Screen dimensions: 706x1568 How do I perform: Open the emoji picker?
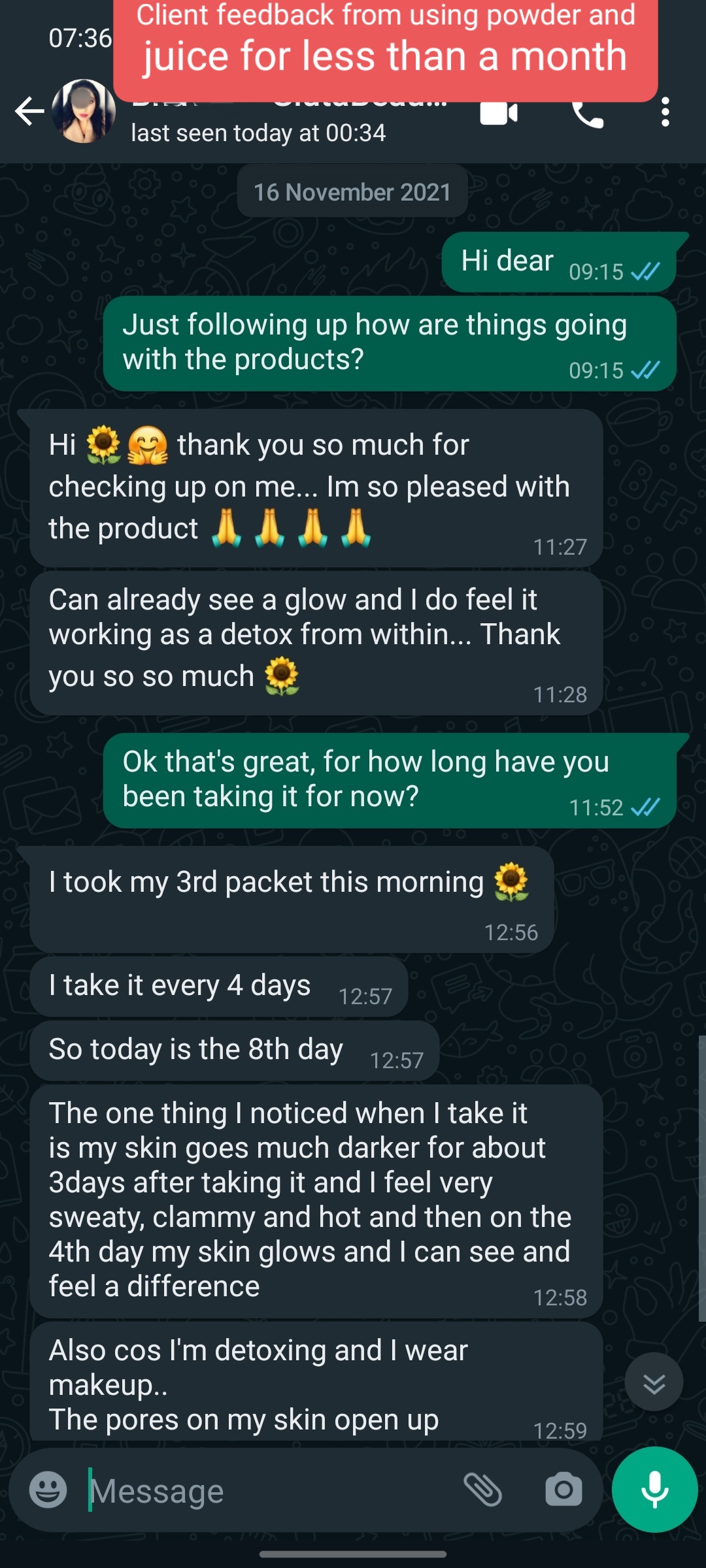[x=48, y=1490]
